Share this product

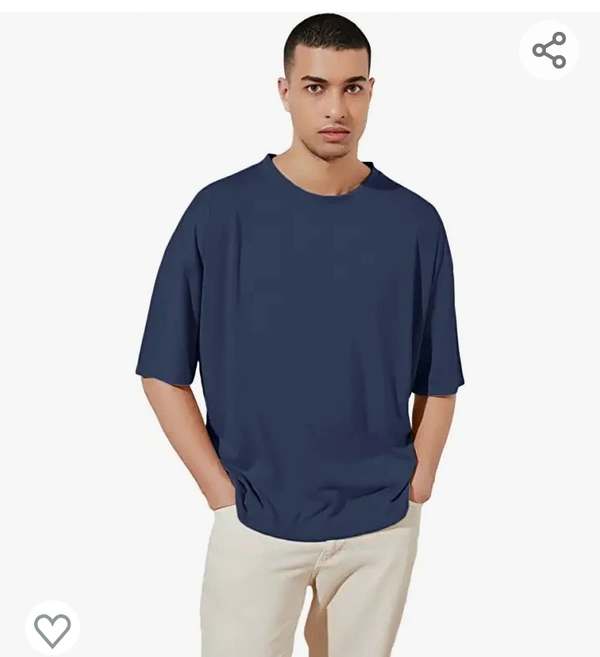click(549, 50)
